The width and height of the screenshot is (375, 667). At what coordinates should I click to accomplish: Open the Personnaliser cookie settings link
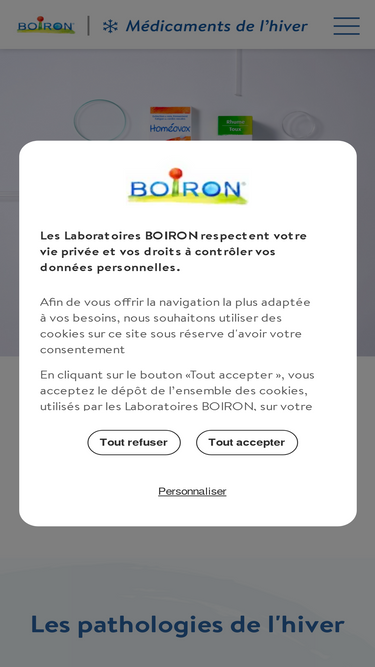[x=192, y=491]
